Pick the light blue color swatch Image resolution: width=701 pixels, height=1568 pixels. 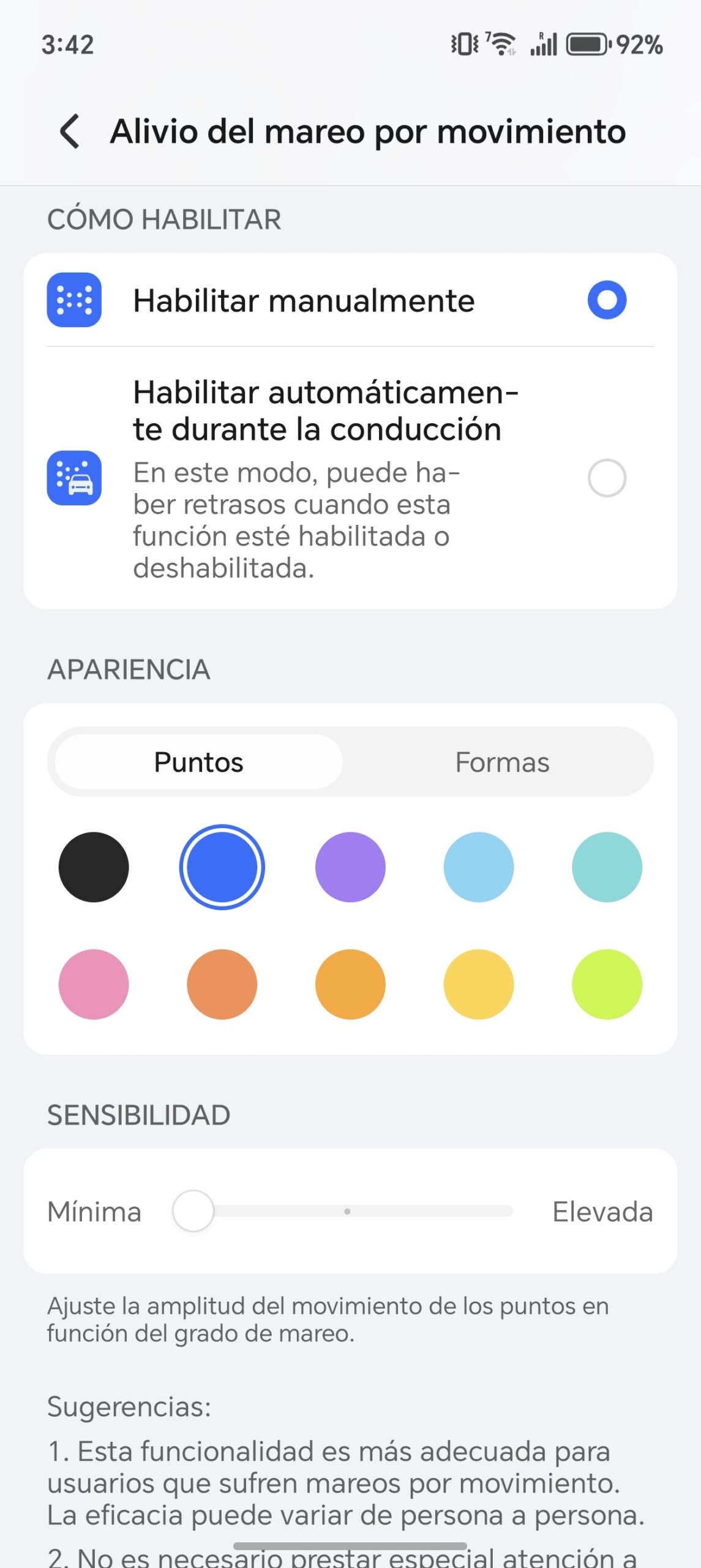coord(478,867)
